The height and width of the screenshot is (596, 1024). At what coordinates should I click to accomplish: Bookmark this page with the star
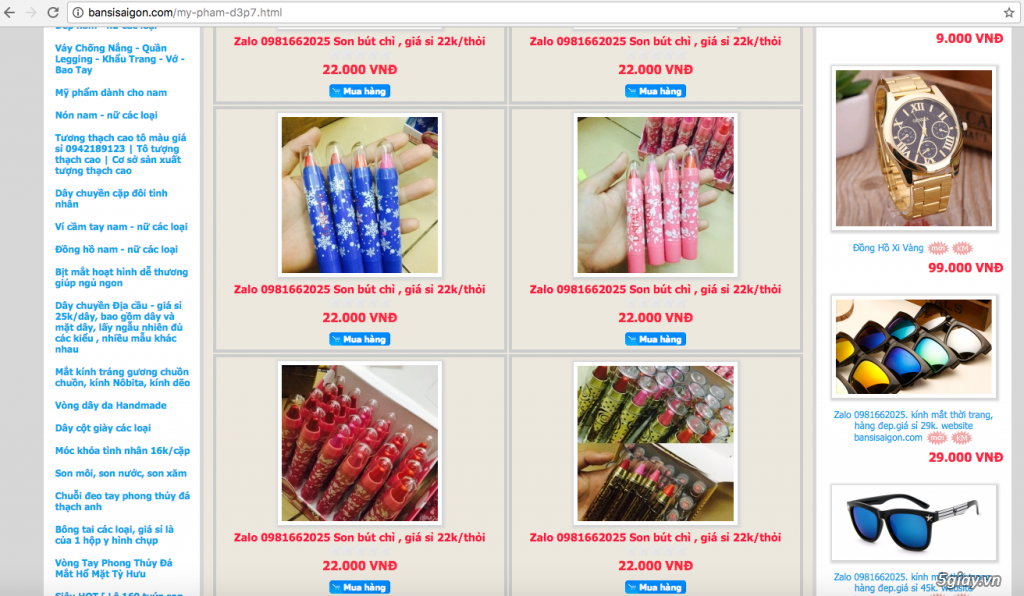pyautogui.click(x=1008, y=12)
